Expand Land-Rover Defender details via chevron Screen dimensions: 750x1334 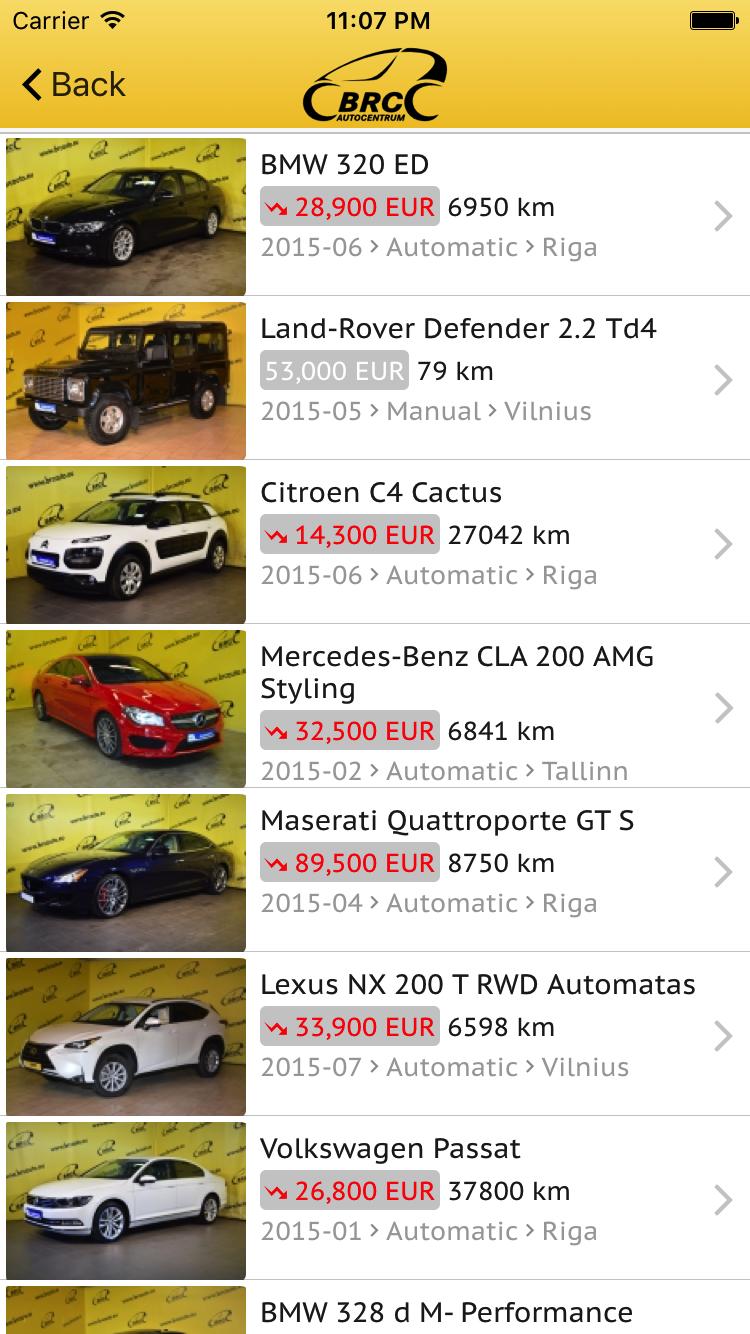723,380
